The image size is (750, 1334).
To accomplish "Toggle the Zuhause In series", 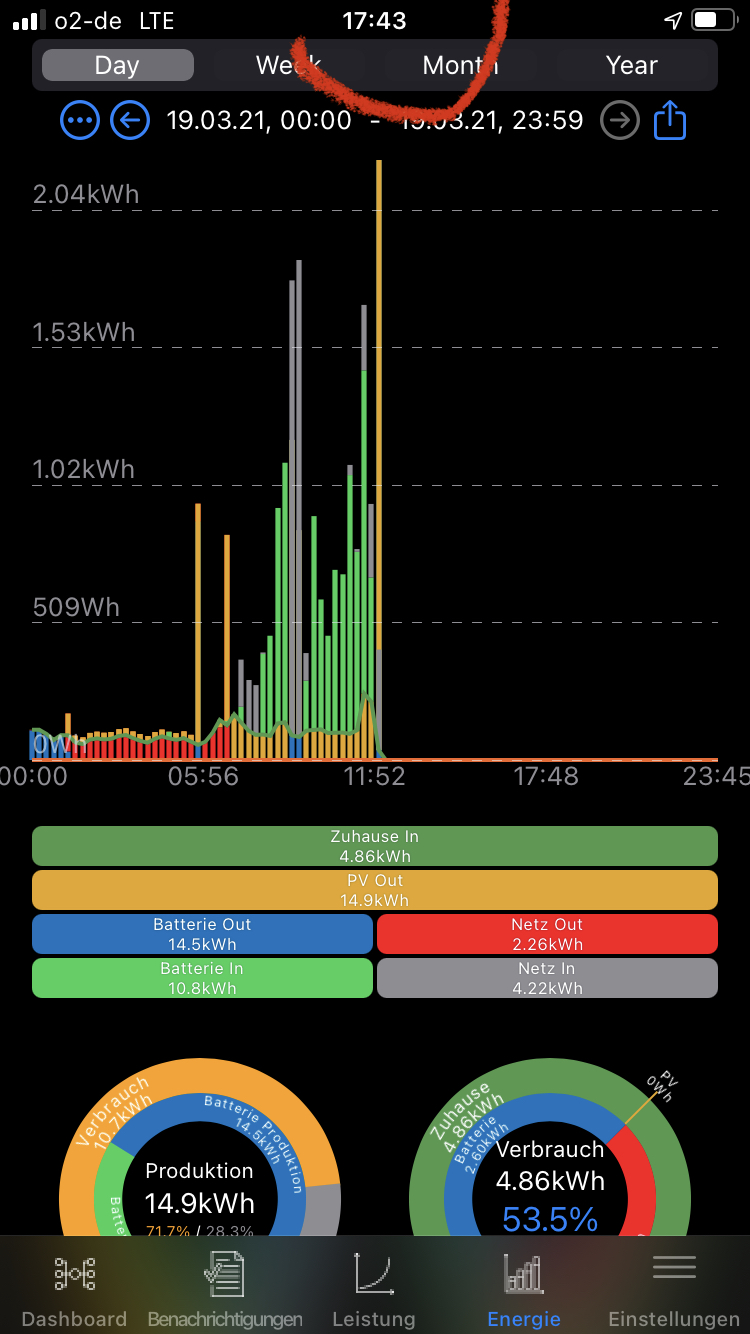I will pyautogui.click(x=375, y=846).
